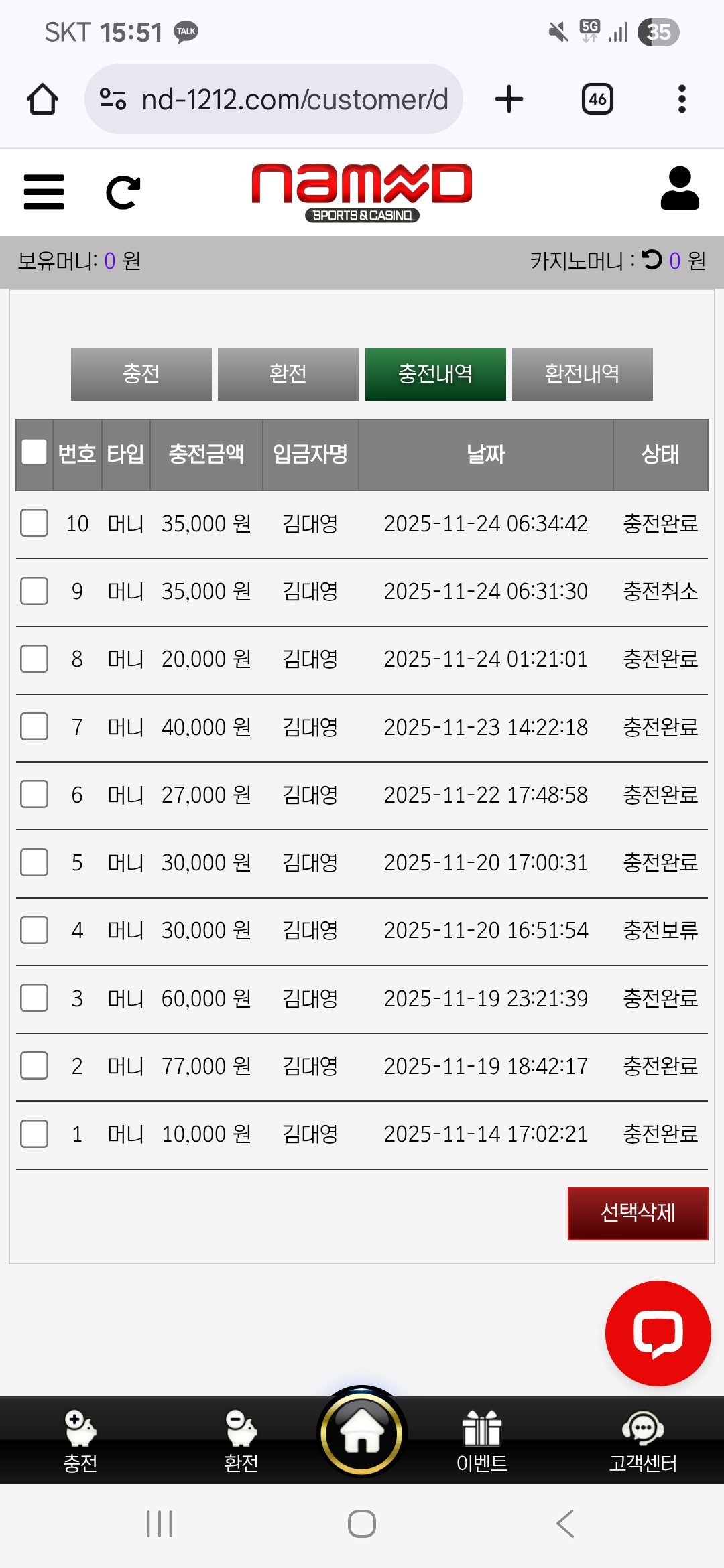Open 이벤트 in the bottom bar
Image resolution: width=724 pixels, height=1568 pixels.
pos(482,1441)
